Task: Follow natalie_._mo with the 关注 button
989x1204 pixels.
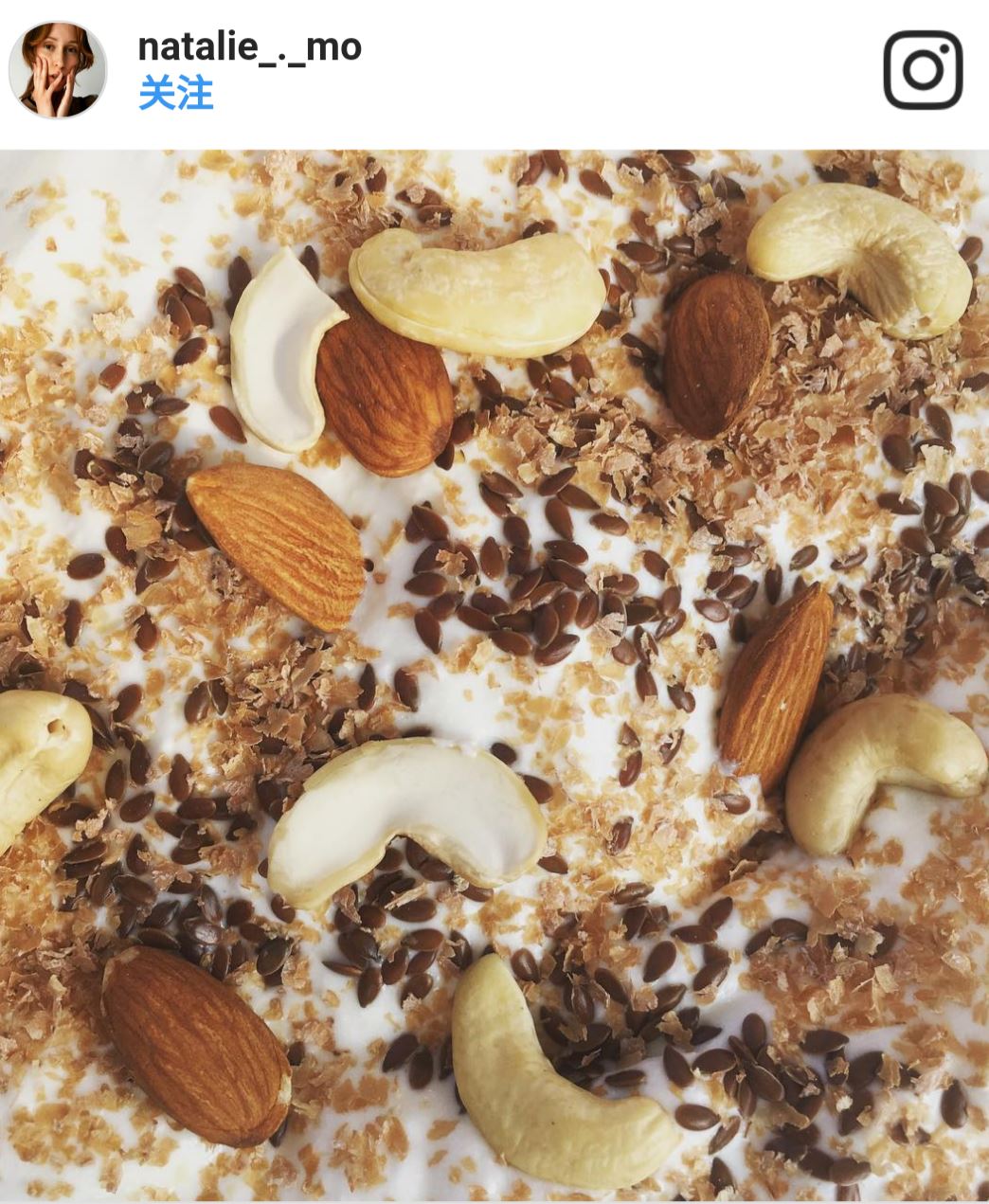Action: pyautogui.click(x=176, y=94)
